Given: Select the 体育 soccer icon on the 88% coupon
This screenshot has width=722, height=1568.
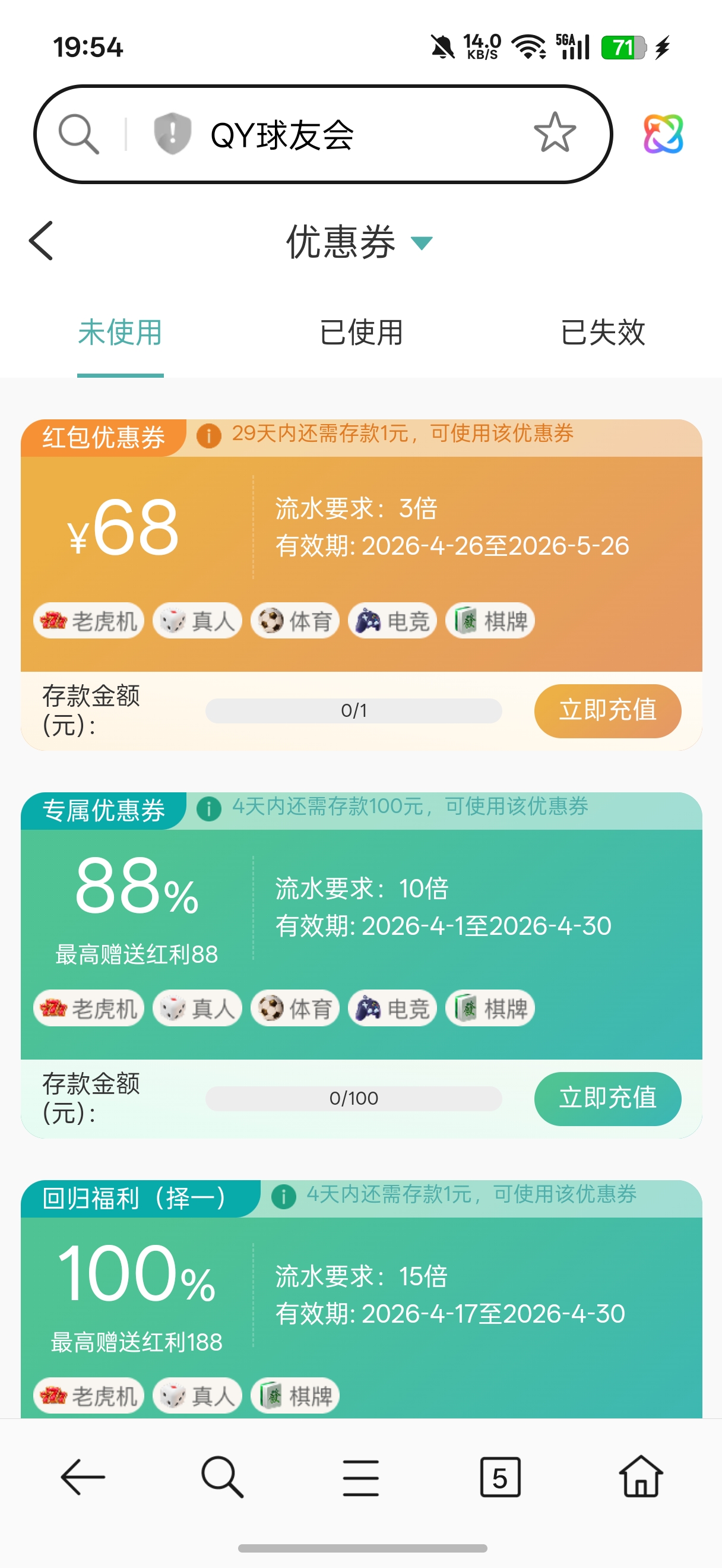Looking at the screenshot, I should tap(295, 1008).
